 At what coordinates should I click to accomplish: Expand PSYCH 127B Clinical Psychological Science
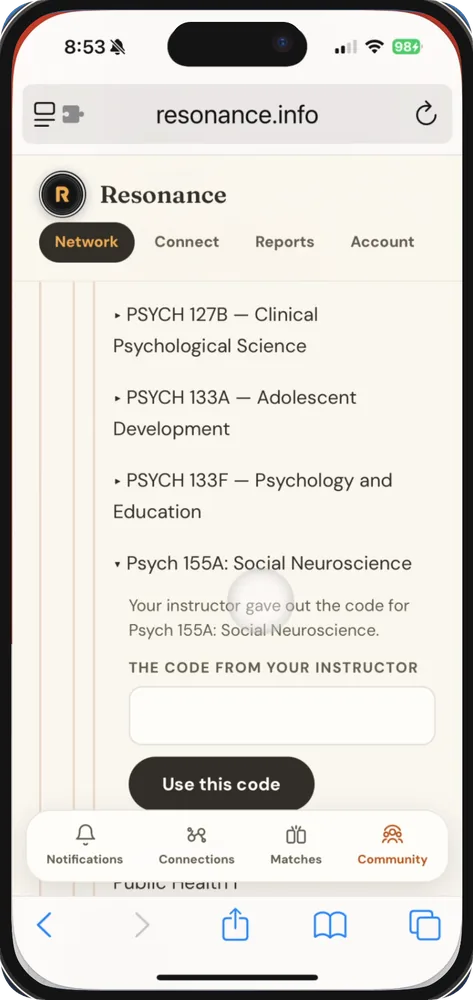pos(215,330)
